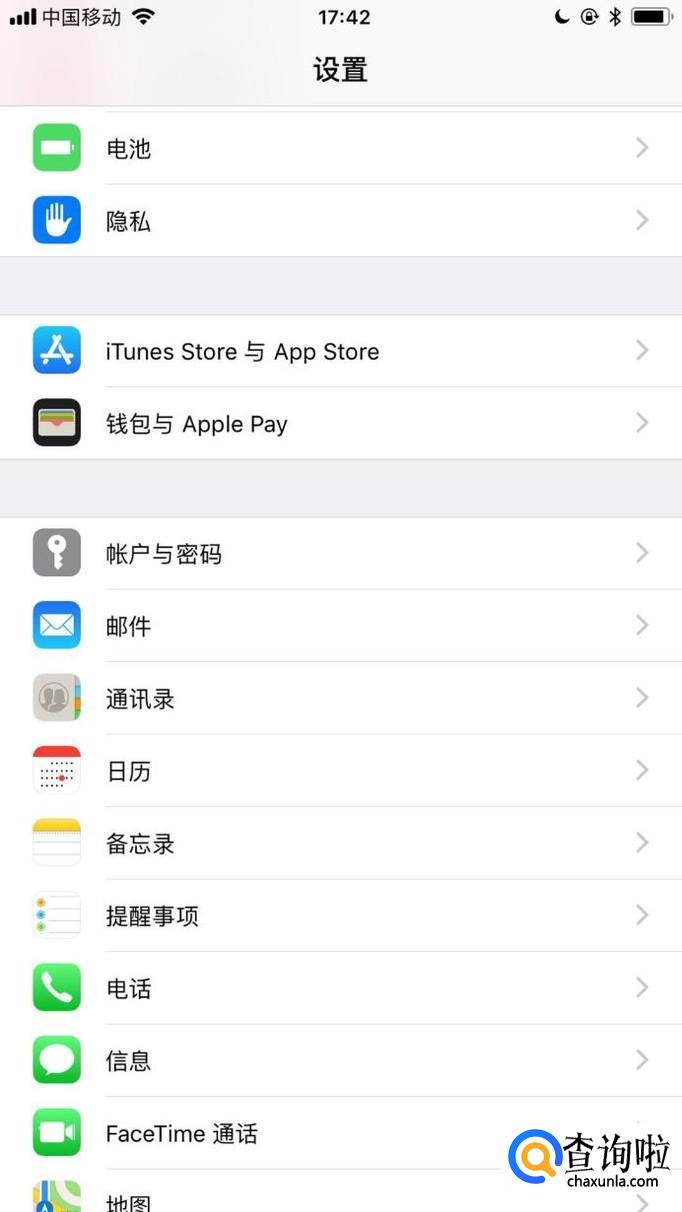Open 电话 settings
Screen dimensions: 682x1212
pos(340,988)
